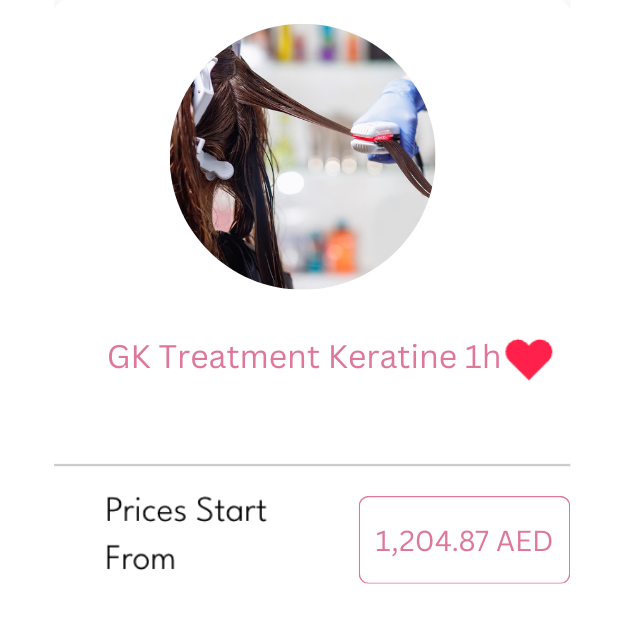Open the GK Treatment Keratine service photo
625x625 pixels.
point(302,157)
